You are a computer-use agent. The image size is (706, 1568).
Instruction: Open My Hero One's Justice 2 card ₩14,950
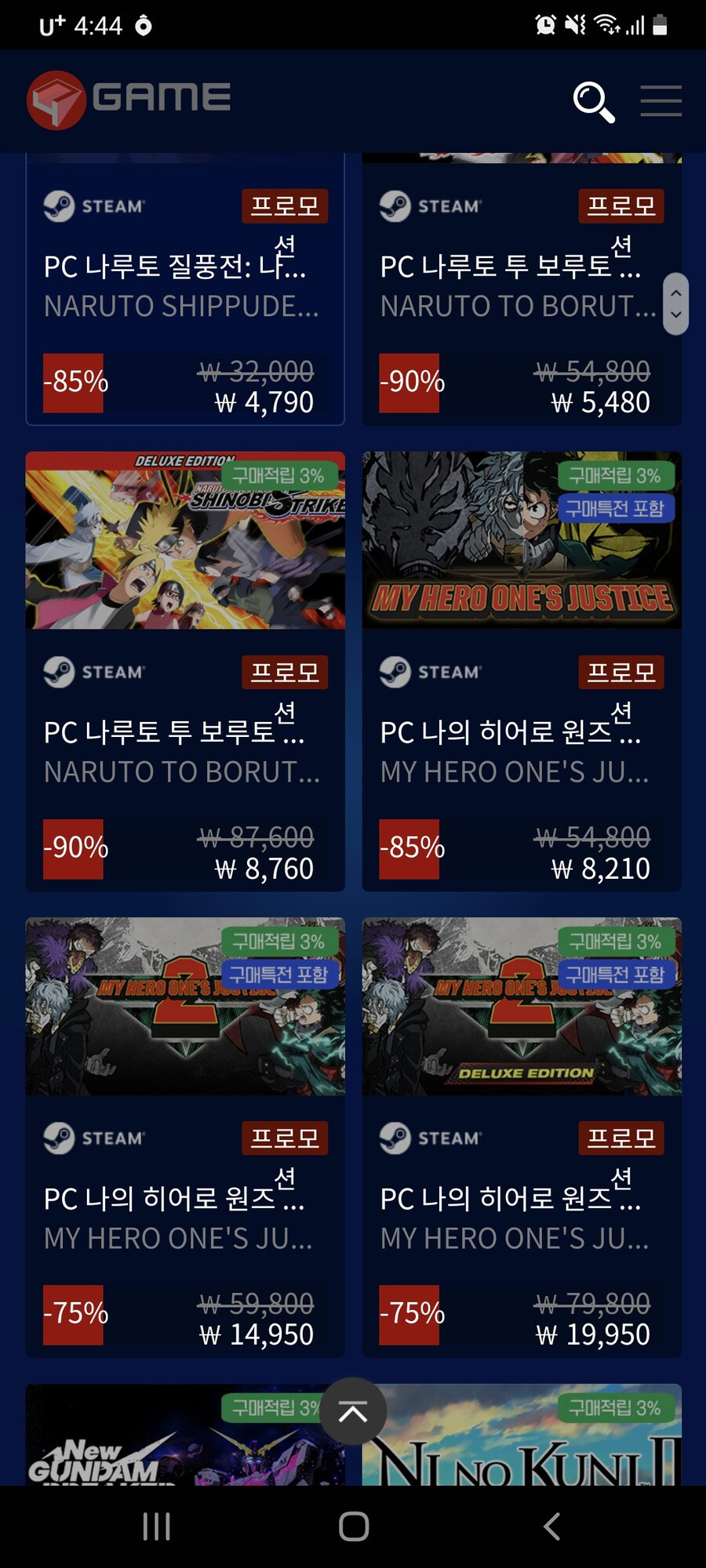click(x=185, y=1137)
